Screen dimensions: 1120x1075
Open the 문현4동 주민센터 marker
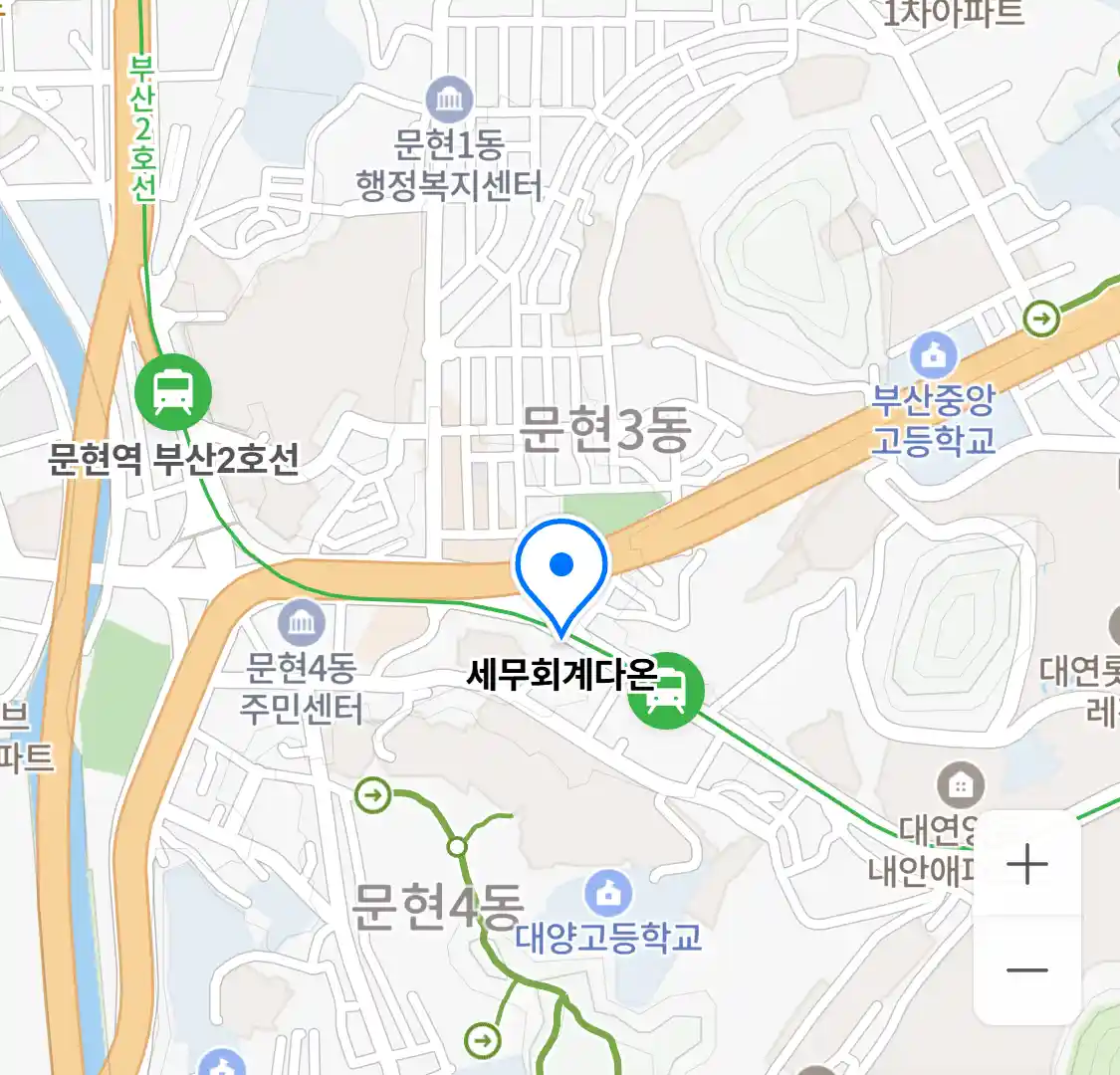tap(302, 624)
